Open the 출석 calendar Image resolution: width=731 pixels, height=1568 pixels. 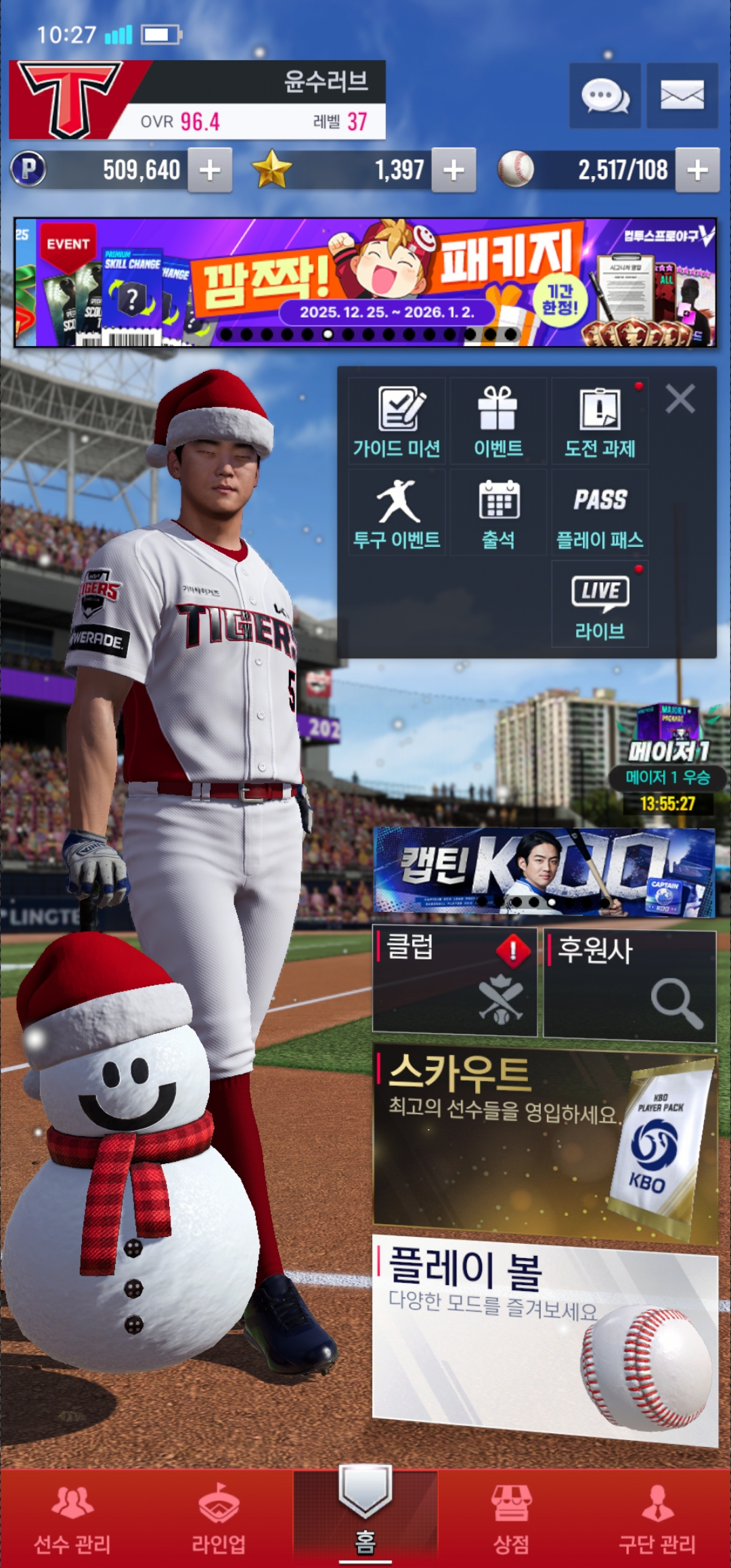click(498, 513)
